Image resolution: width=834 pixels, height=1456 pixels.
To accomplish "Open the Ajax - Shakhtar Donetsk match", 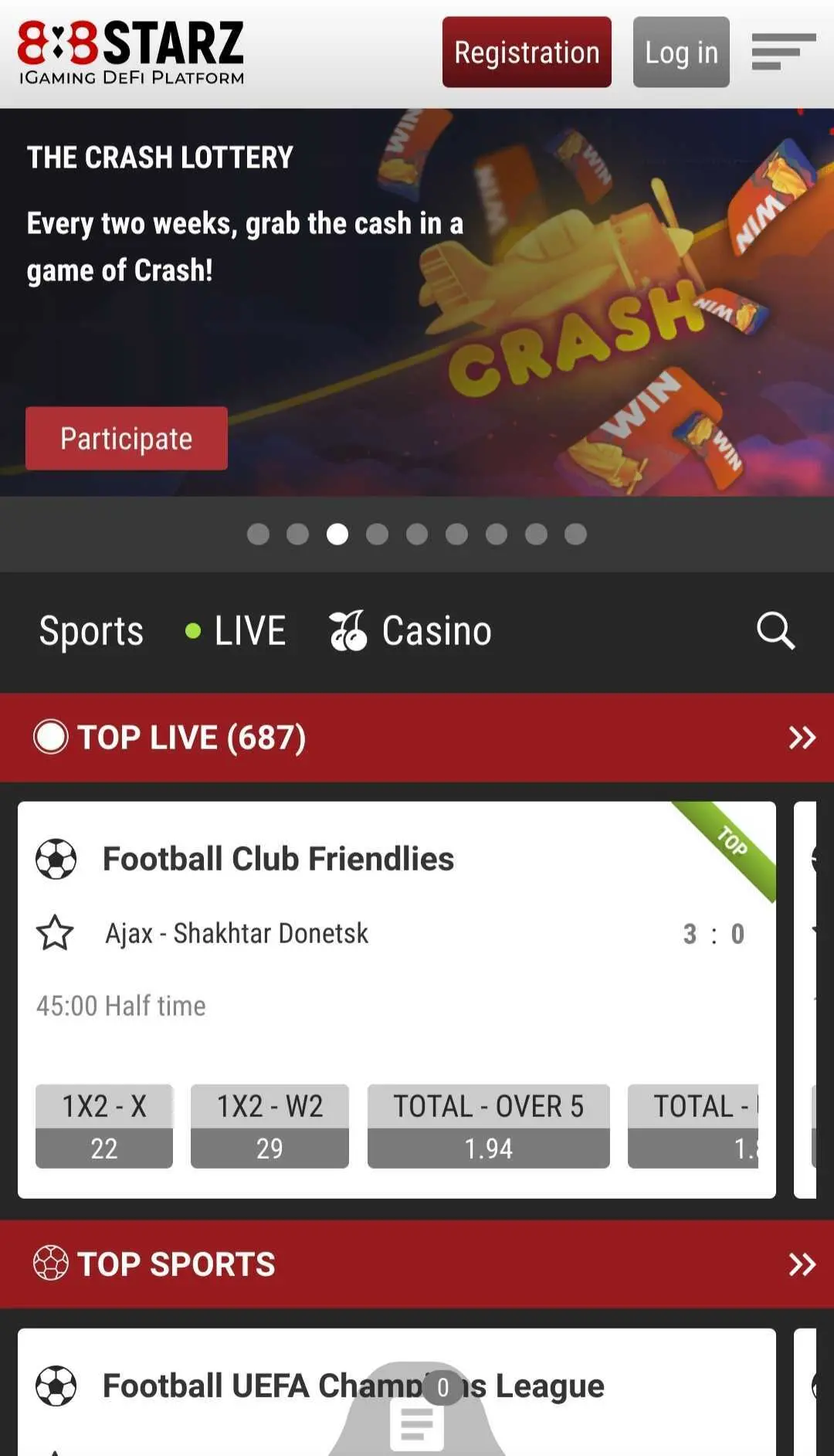I will click(x=236, y=933).
